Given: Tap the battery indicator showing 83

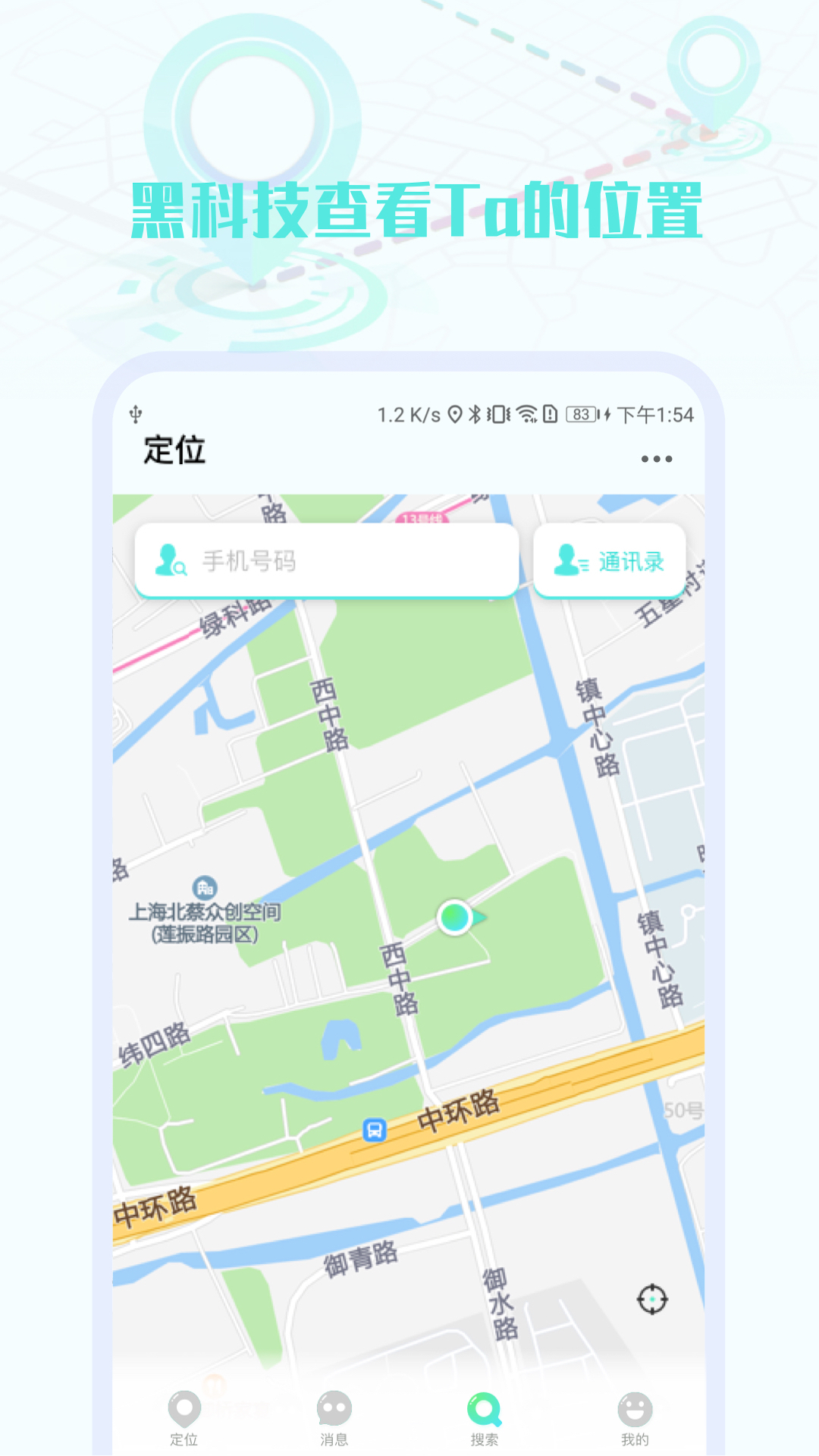Looking at the screenshot, I should (579, 413).
